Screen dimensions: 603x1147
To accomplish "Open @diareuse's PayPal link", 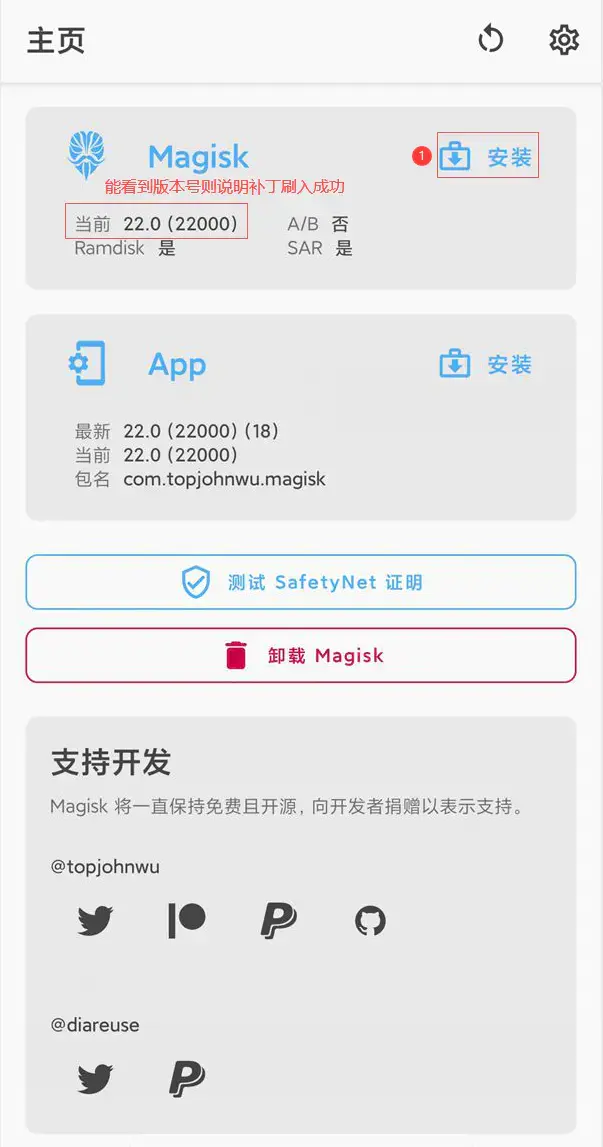I will point(186,1079).
